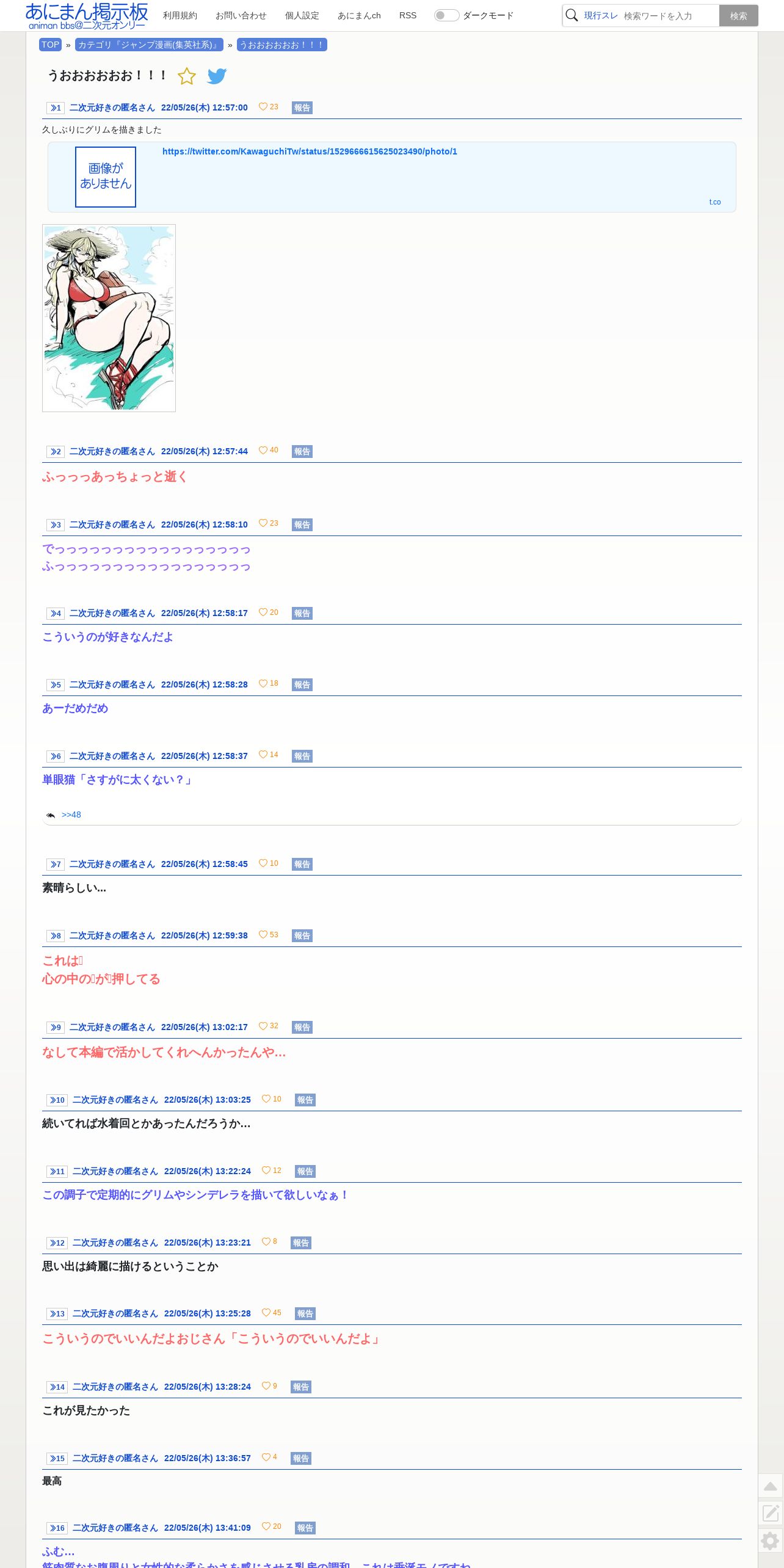This screenshot has height=1568, width=784.
Task: Favorite this thread with the star icon
Action: tap(187, 76)
